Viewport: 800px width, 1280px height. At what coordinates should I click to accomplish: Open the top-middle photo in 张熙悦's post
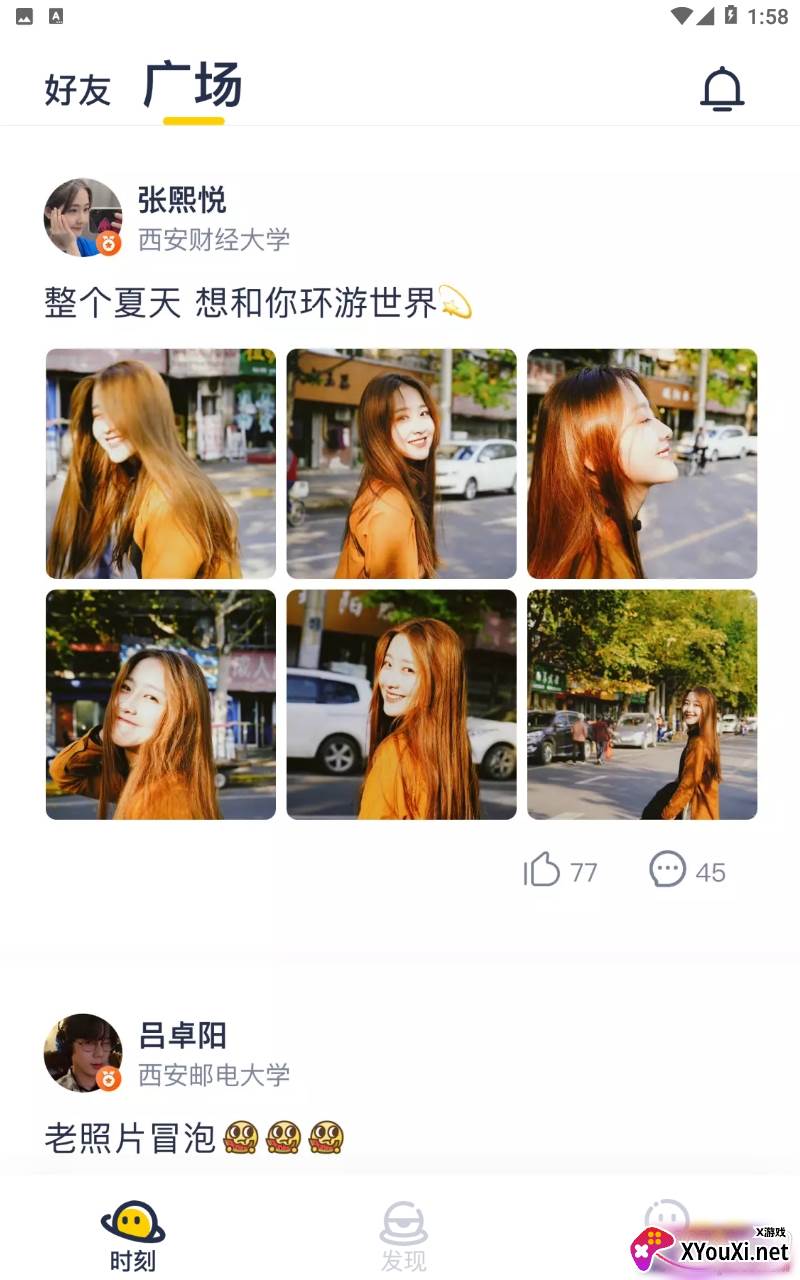tap(401, 464)
